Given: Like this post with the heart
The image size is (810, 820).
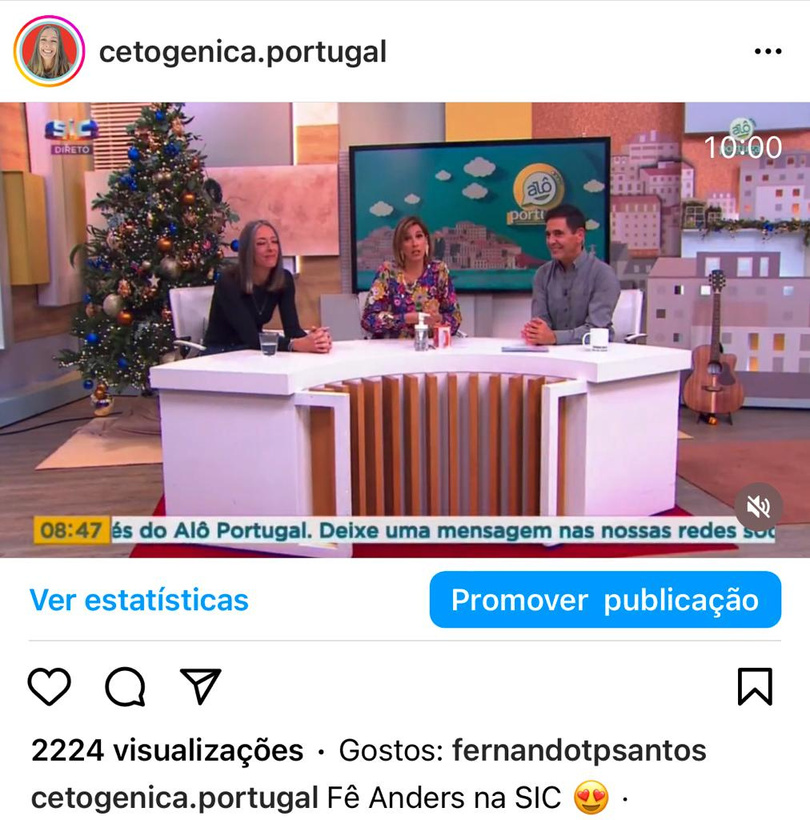Looking at the screenshot, I should (49, 686).
